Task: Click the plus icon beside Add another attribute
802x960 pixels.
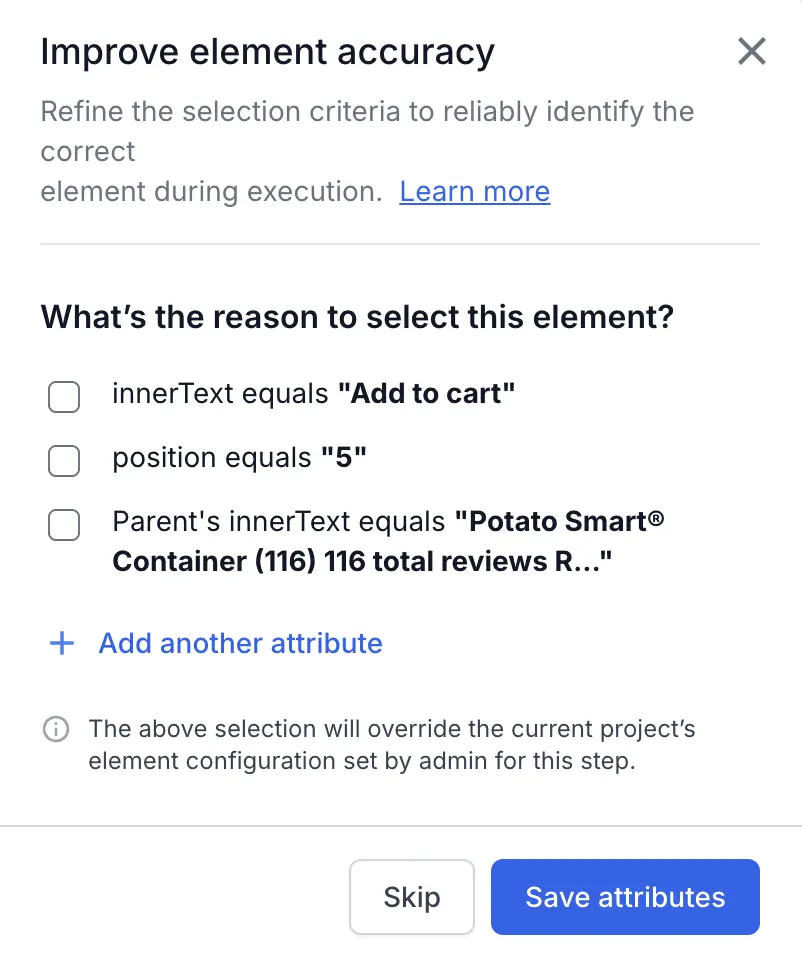Action: (x=62, y=643)
